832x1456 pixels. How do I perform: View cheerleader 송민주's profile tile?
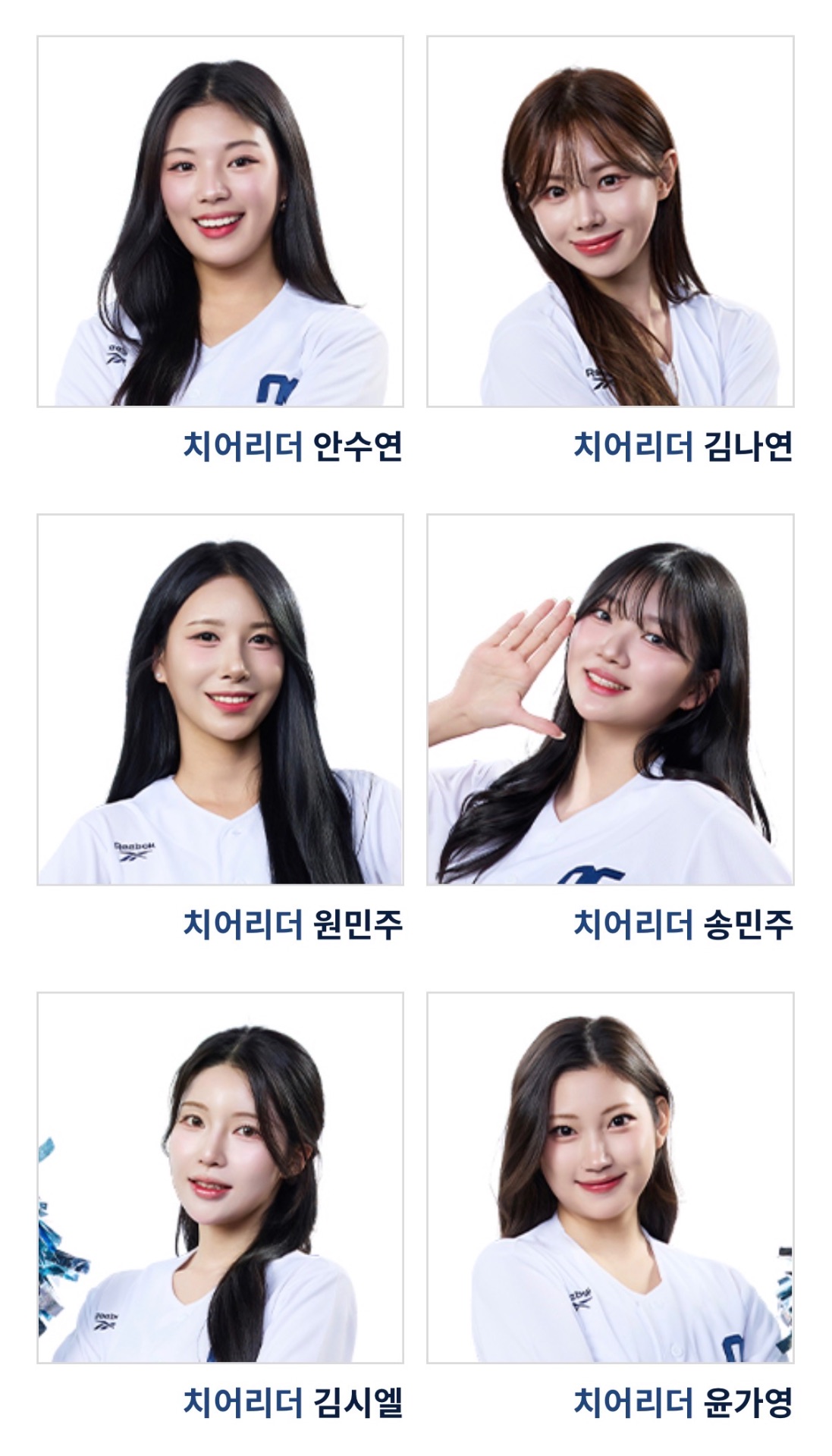(610, 699)
